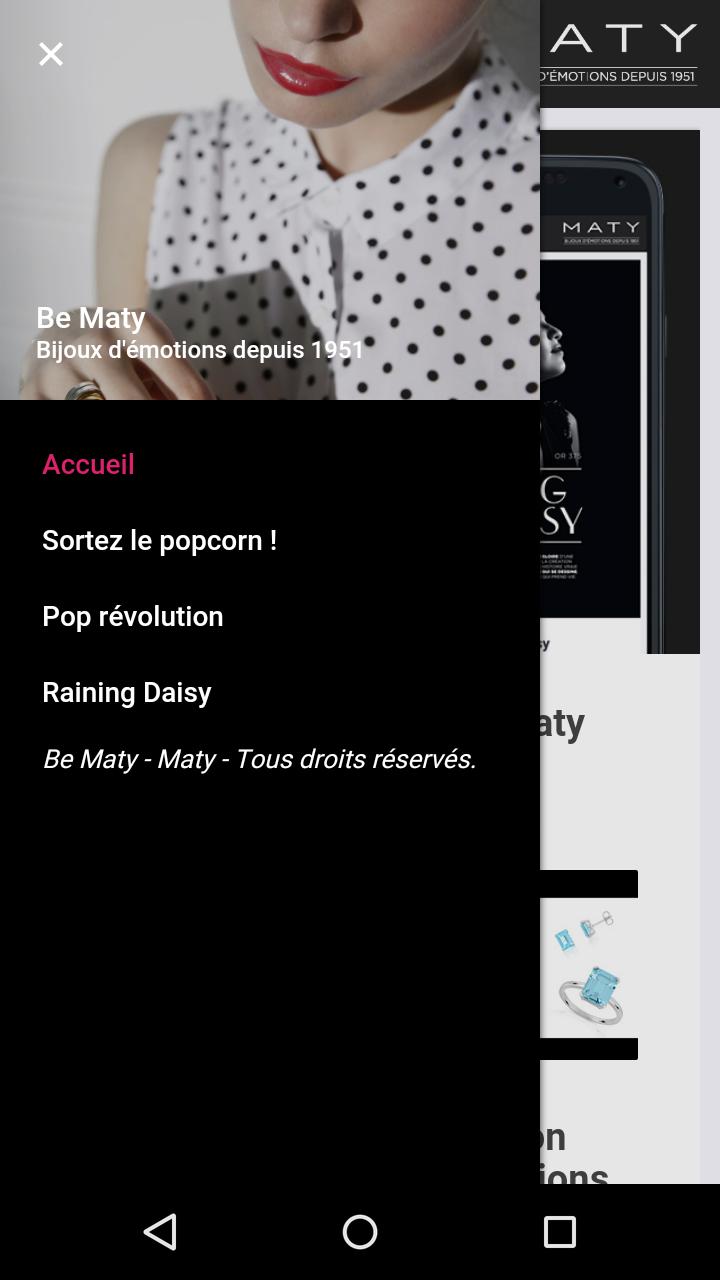Tap the Bijoux d'émotions depuis 1951 tagline

pyautogui.click(x=200, y=350)
